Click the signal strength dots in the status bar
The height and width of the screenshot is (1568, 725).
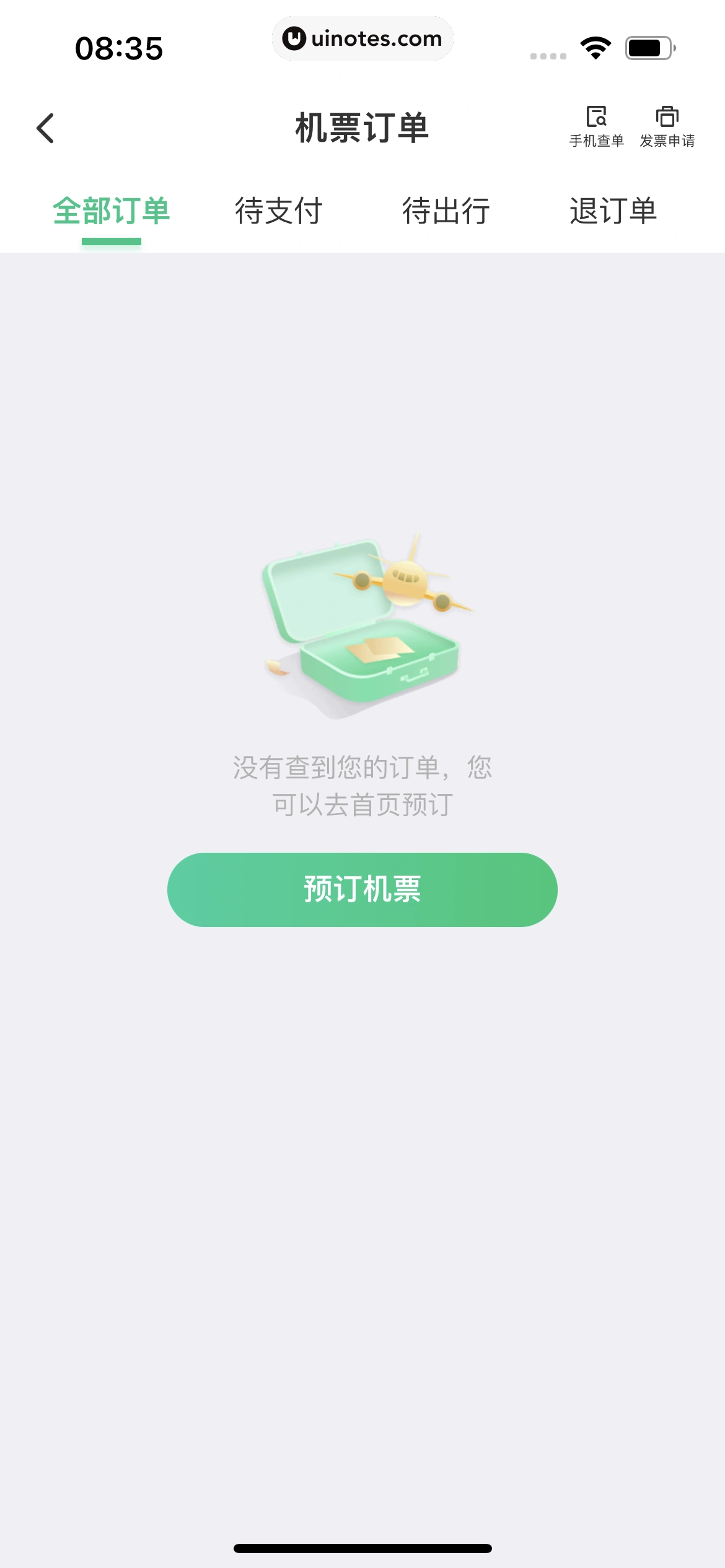click(548, 54)
